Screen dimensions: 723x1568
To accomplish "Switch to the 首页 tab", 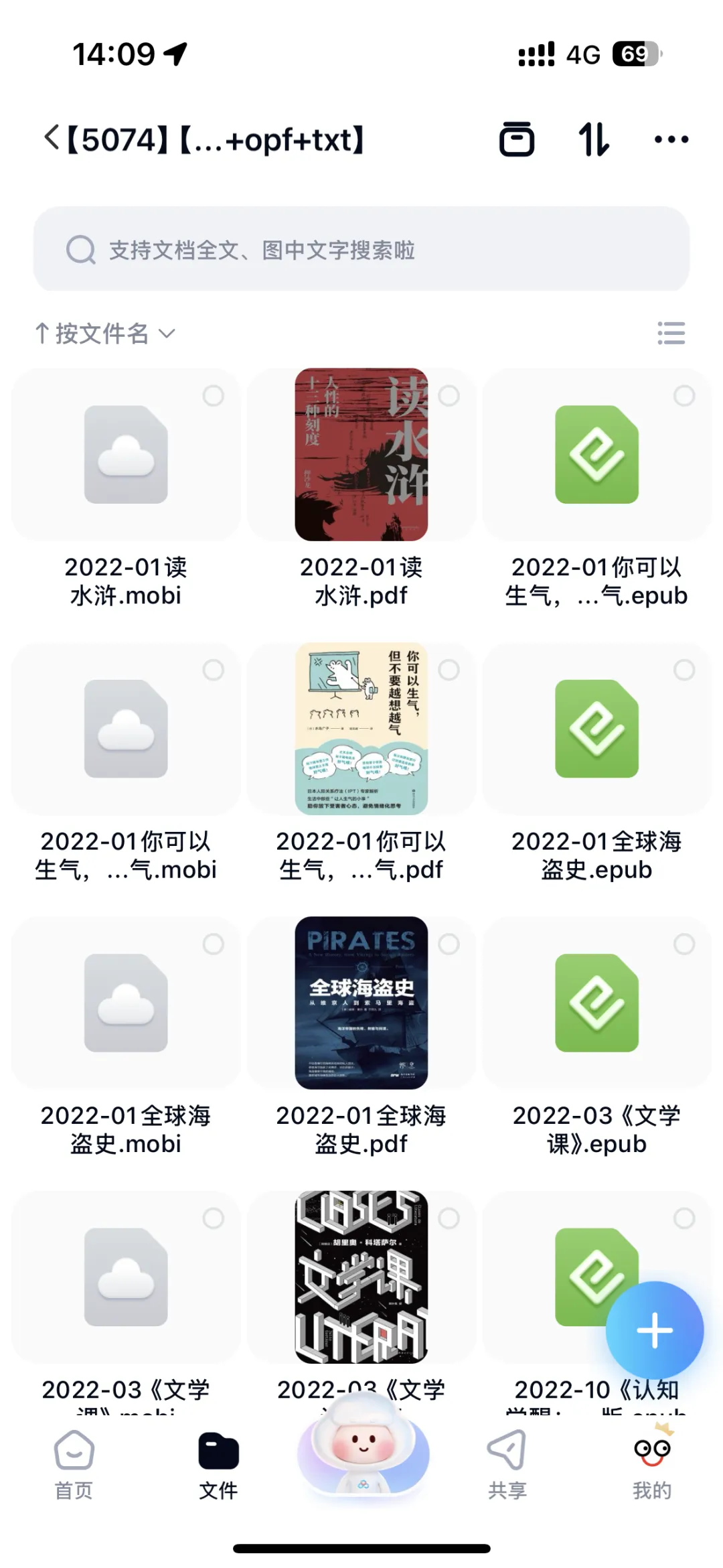I will click(74, 1465).
